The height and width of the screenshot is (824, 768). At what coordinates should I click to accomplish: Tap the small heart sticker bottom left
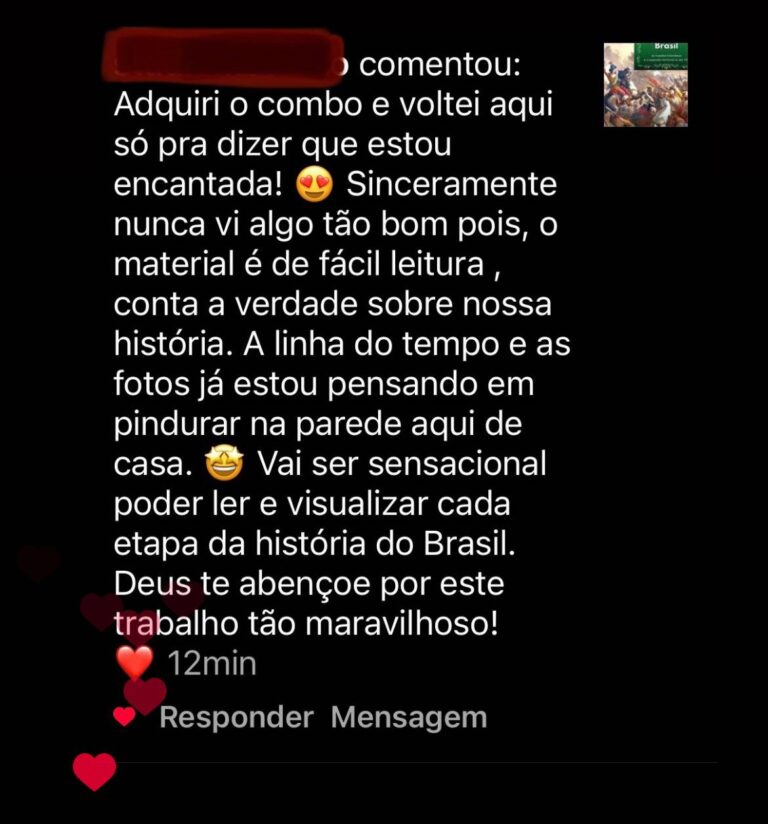coord(122,716)
